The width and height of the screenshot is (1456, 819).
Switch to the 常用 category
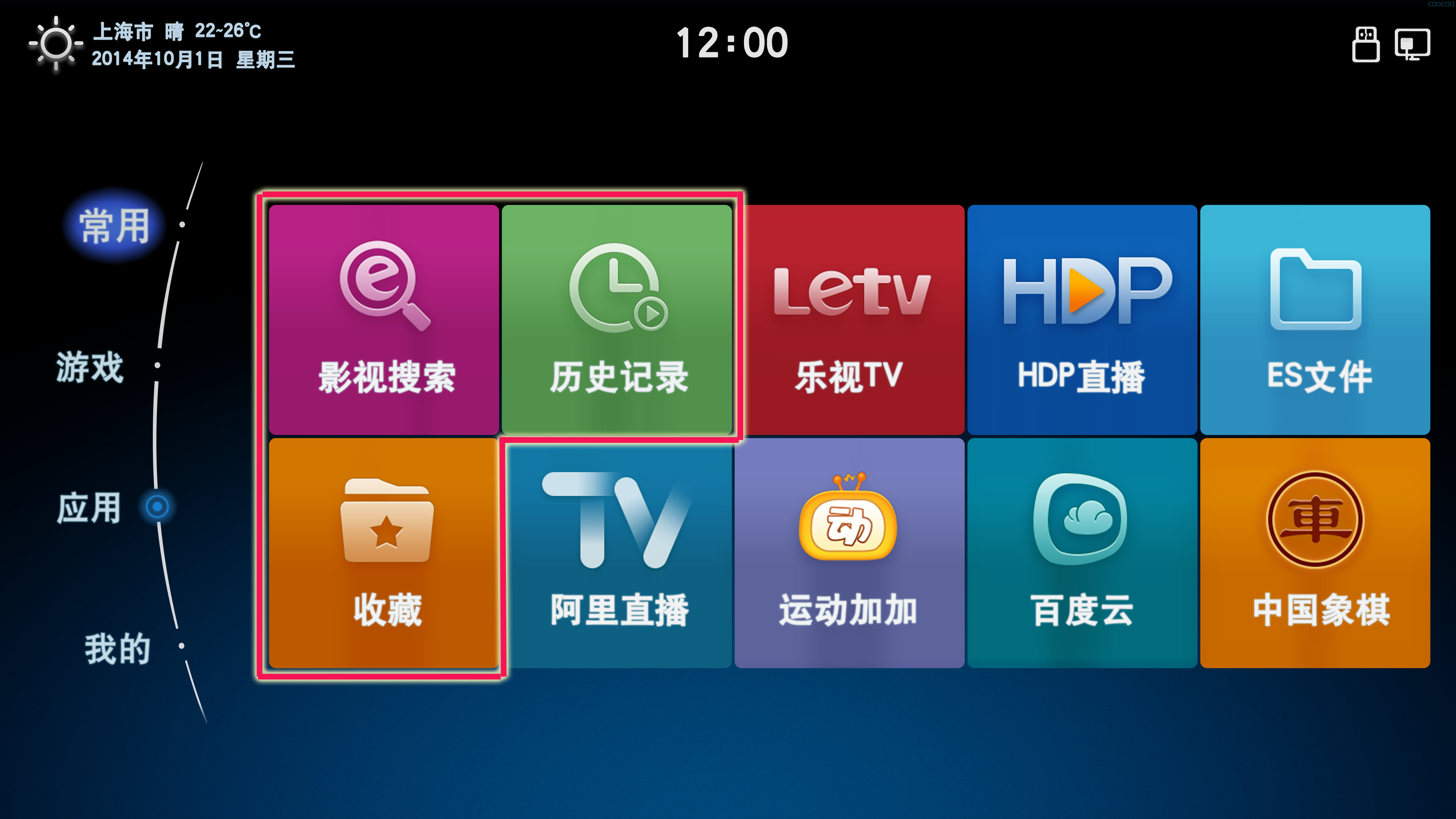115,226
